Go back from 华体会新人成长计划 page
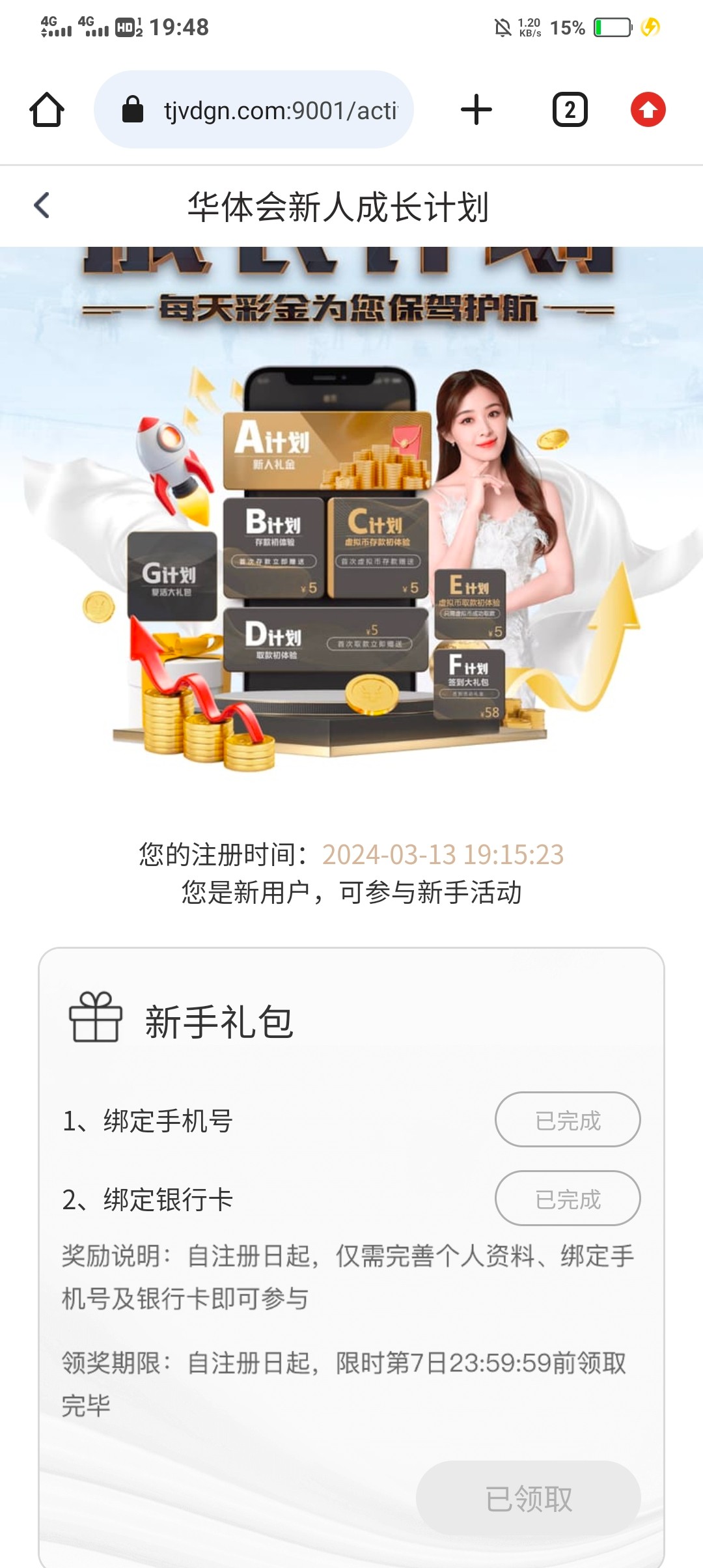The width and height of the screenshot is (703, 1568). [x=42, y=206]
